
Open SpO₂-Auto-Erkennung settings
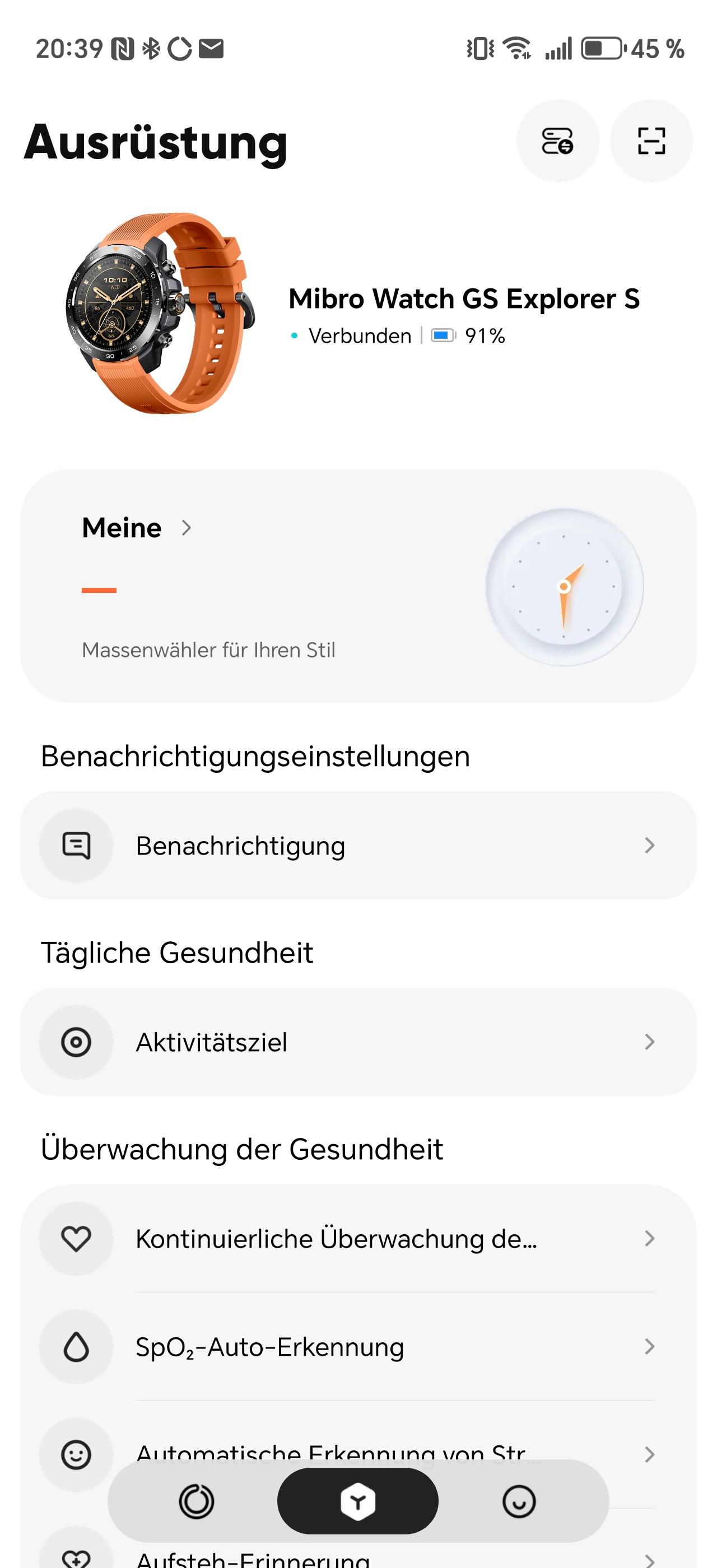pos(358,1346)
